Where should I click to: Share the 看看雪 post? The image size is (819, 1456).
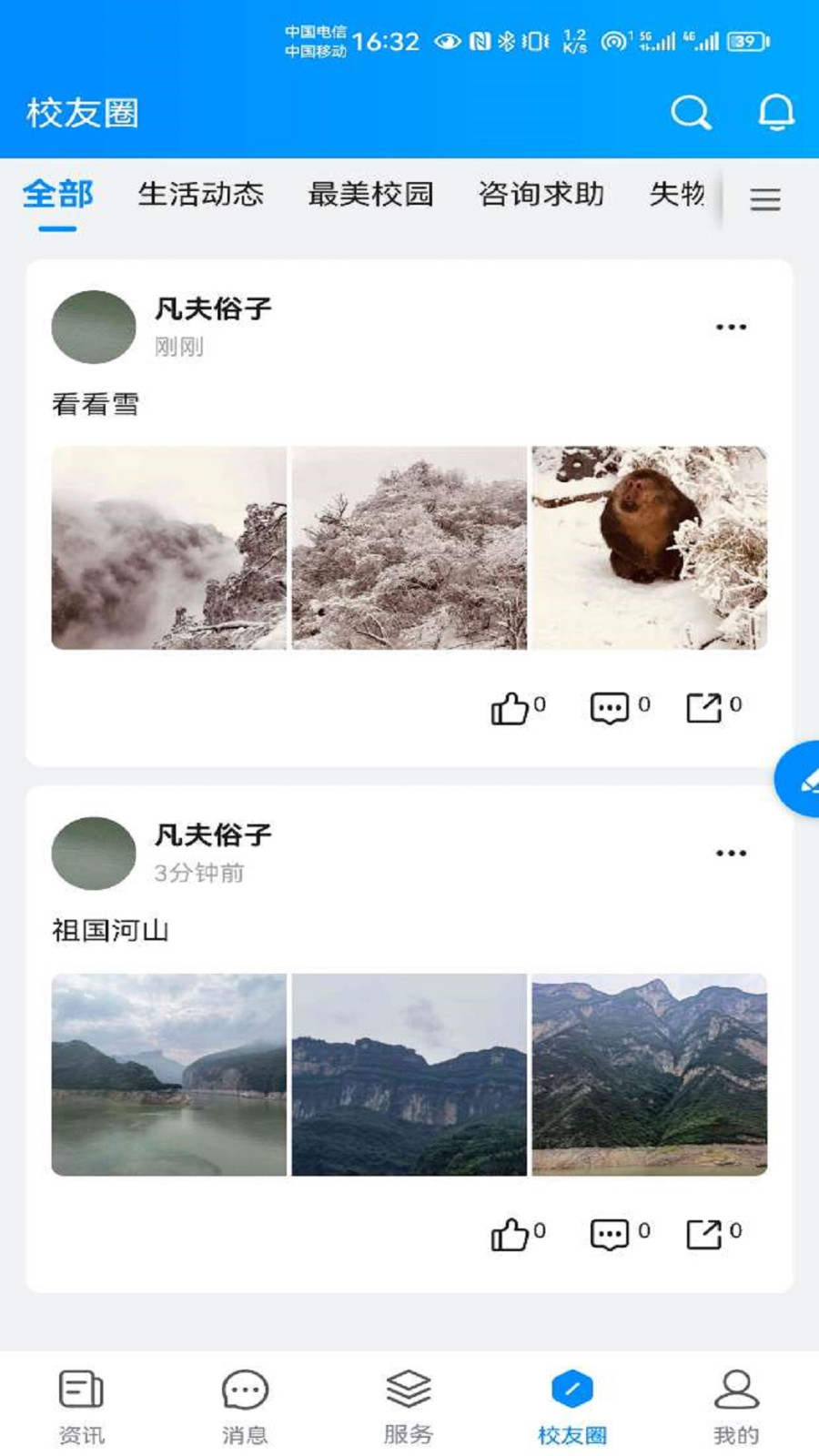pyautogui.click(x=704, y=707)
